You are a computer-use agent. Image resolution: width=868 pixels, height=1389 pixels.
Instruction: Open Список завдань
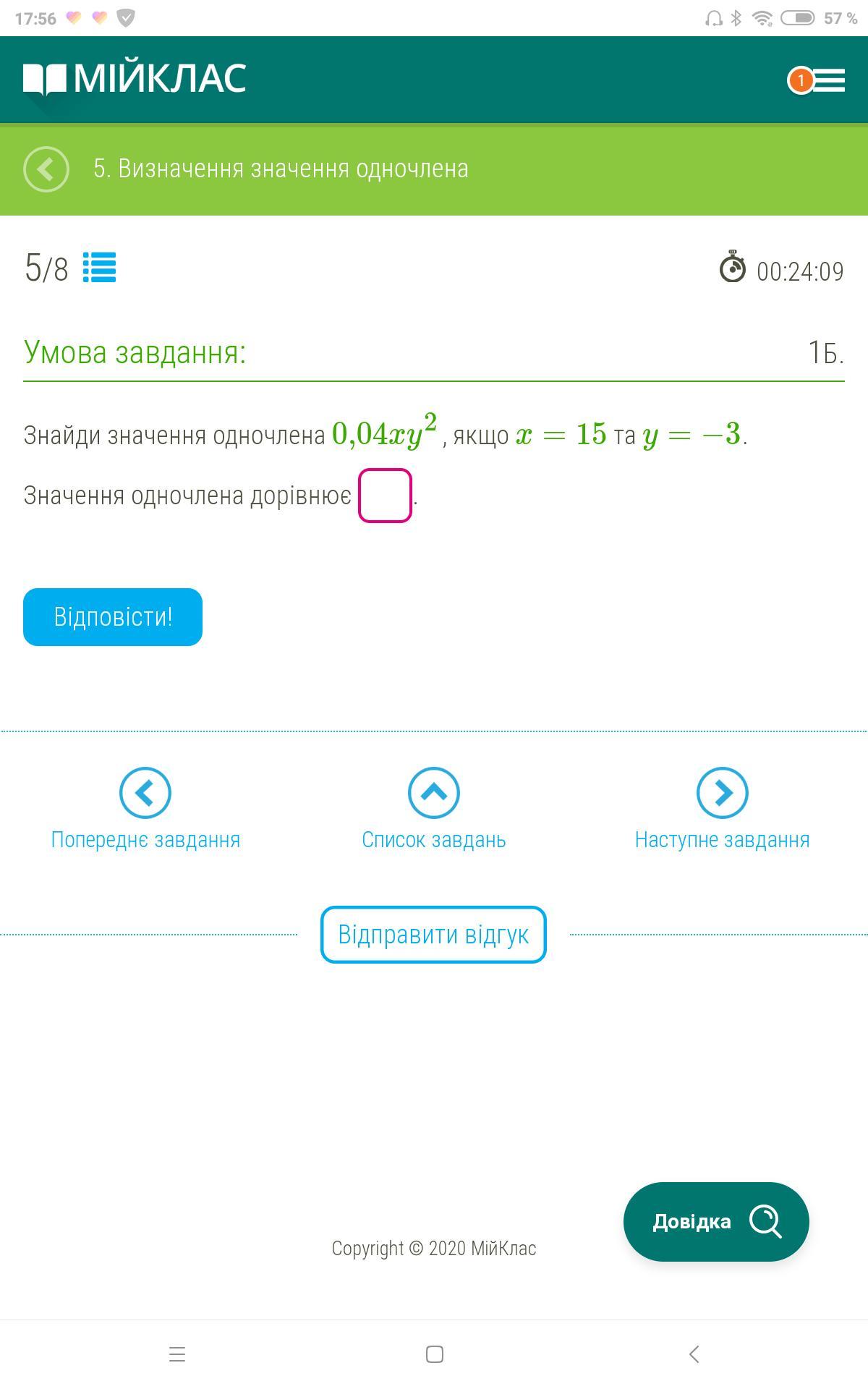[433, 809]
